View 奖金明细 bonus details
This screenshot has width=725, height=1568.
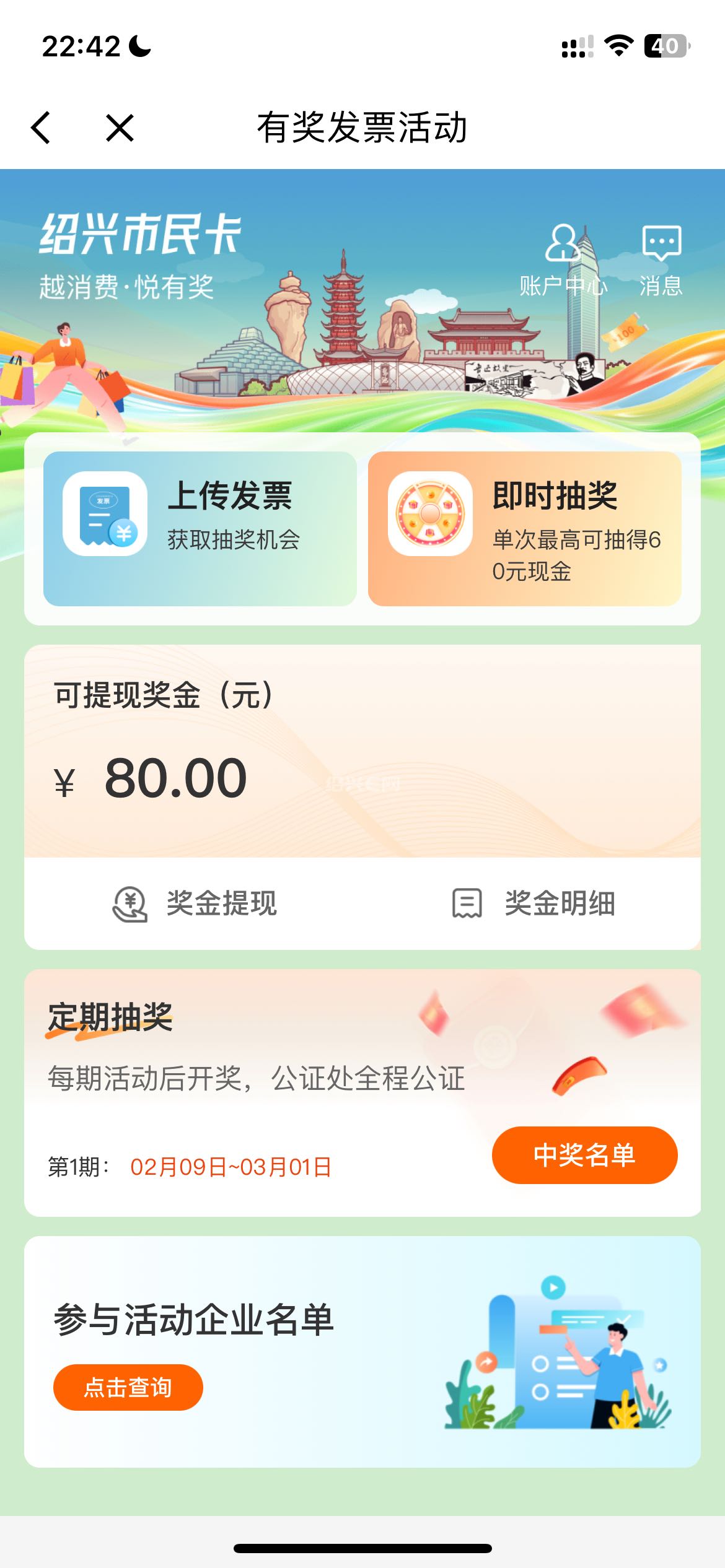pyautogui.click(x=533, y=904)
